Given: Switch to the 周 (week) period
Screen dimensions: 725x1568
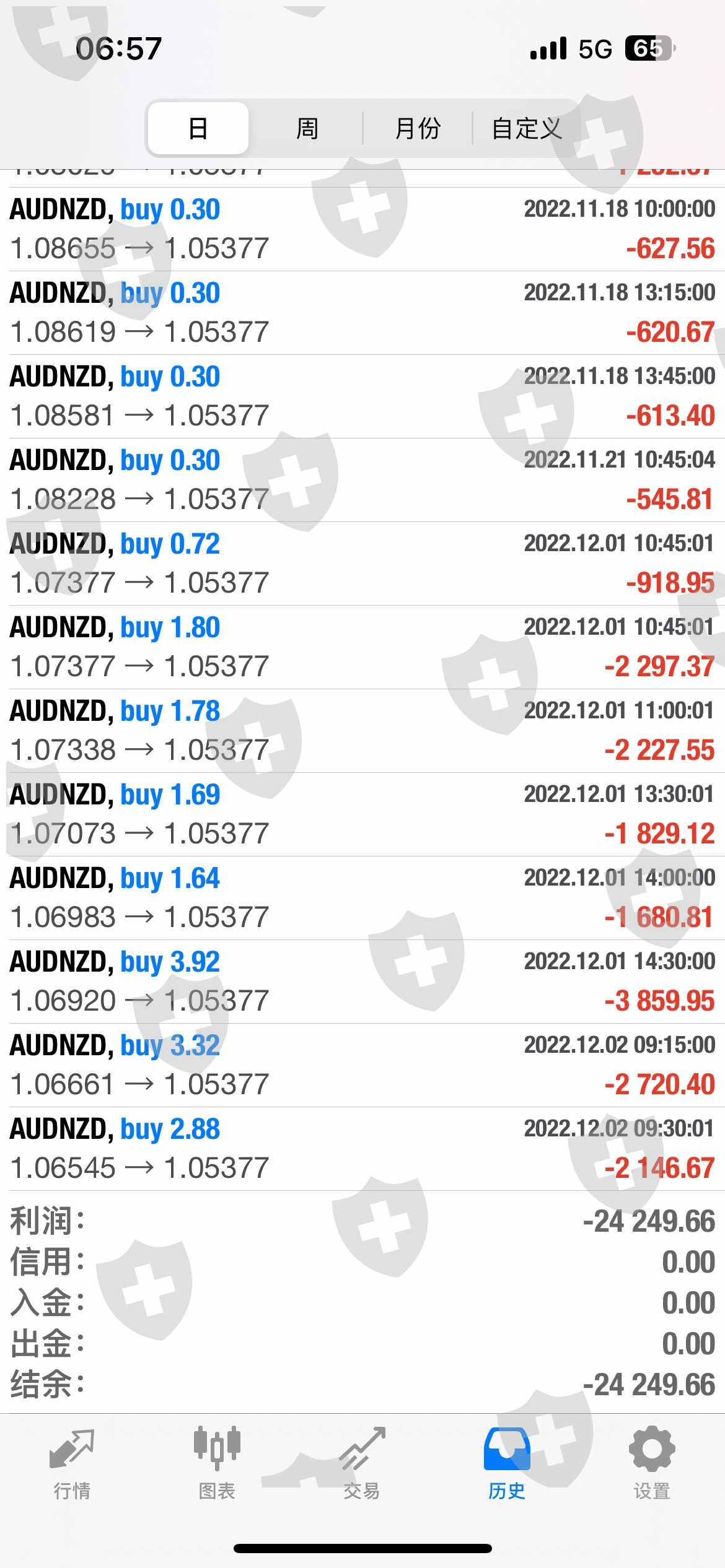Looking at the screenshot, I should coord(307,129).
